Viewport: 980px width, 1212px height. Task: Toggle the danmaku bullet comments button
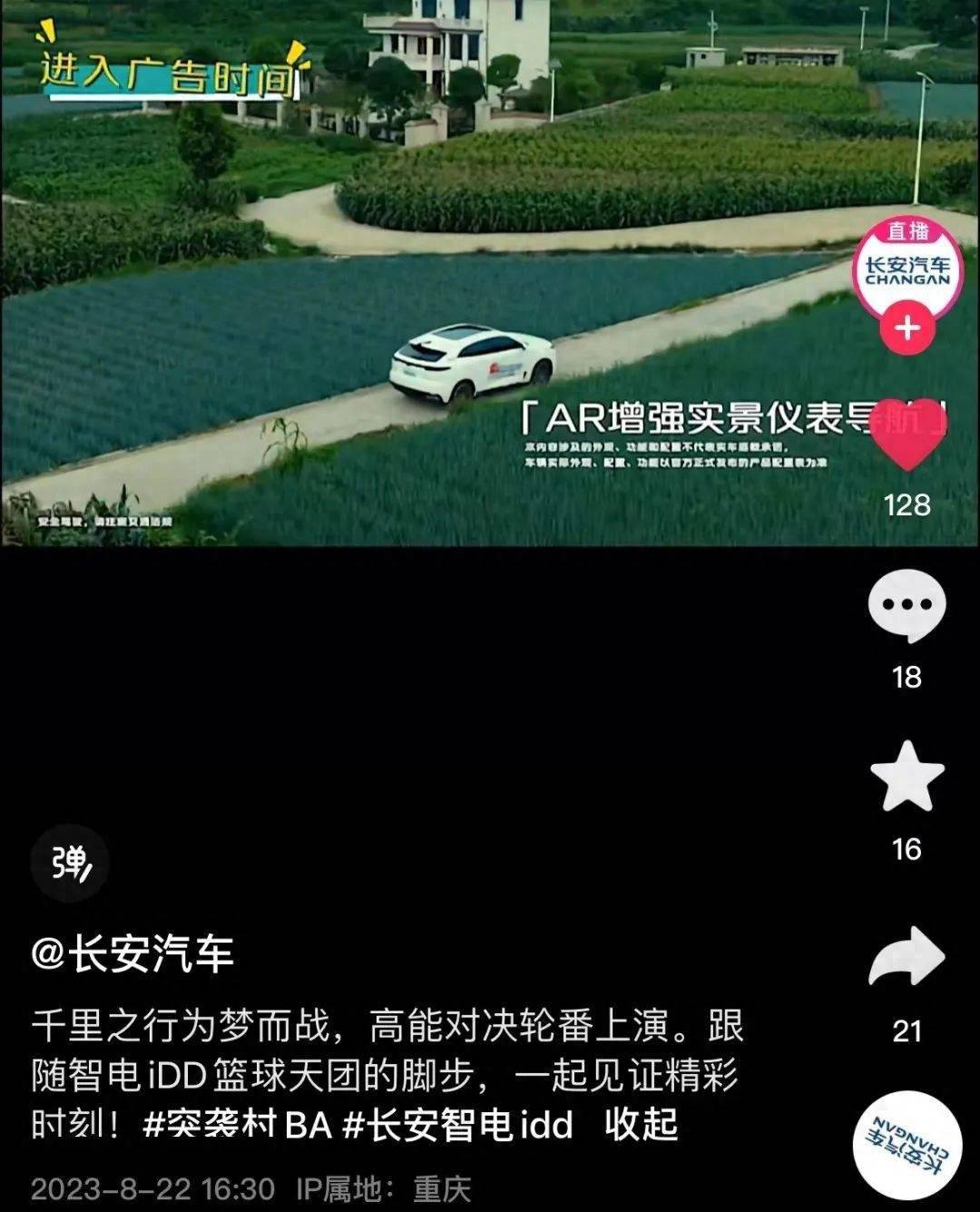tap(70, 864)
